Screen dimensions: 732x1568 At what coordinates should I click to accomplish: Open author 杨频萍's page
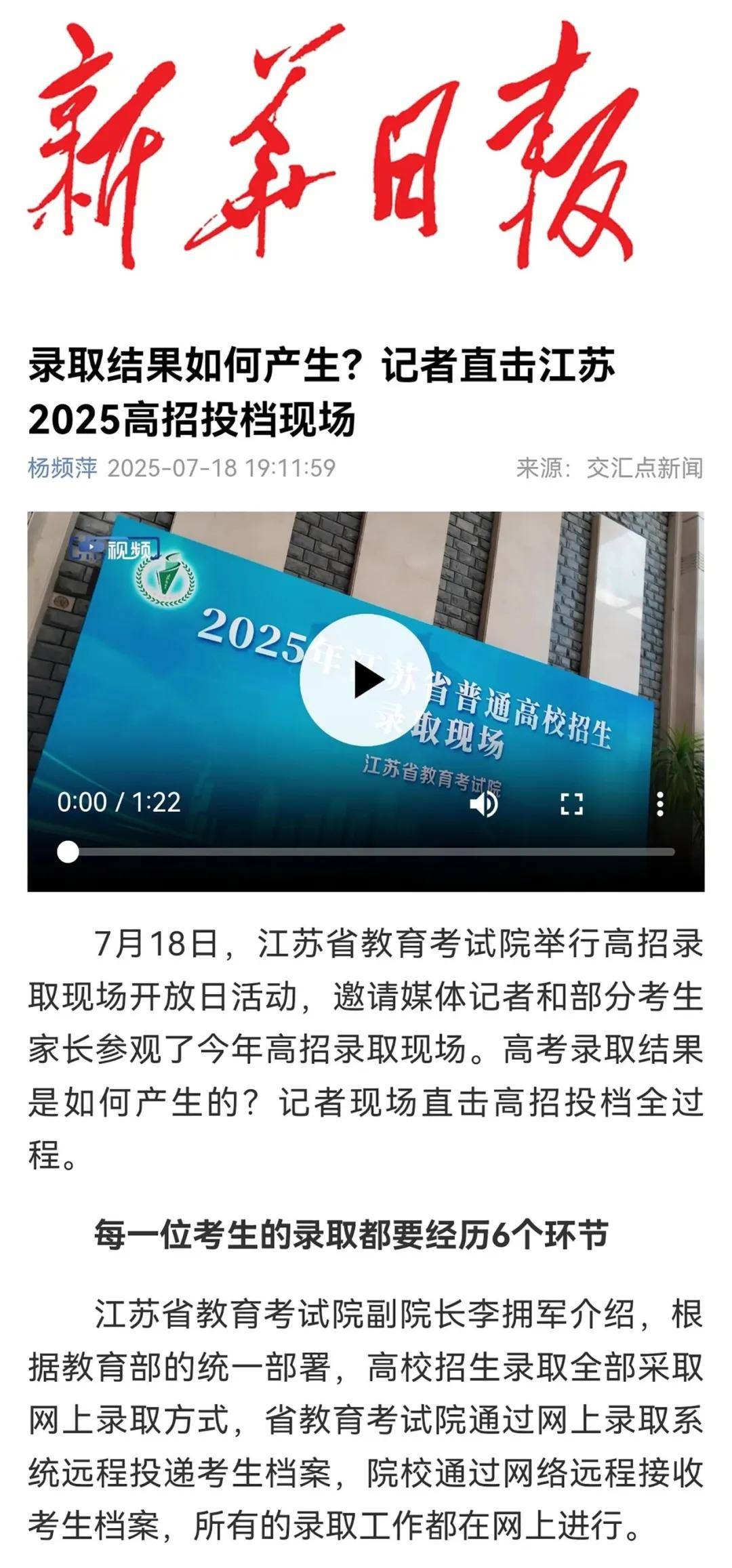(62, 468)
